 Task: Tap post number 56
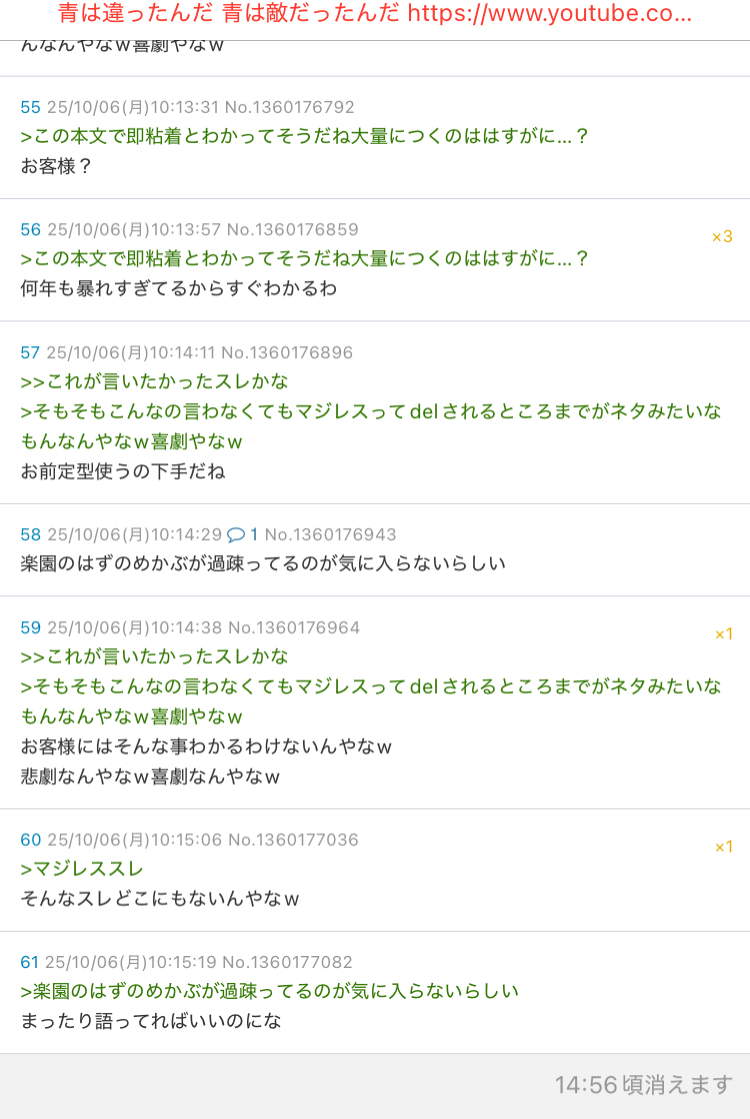tap(30, 230)
